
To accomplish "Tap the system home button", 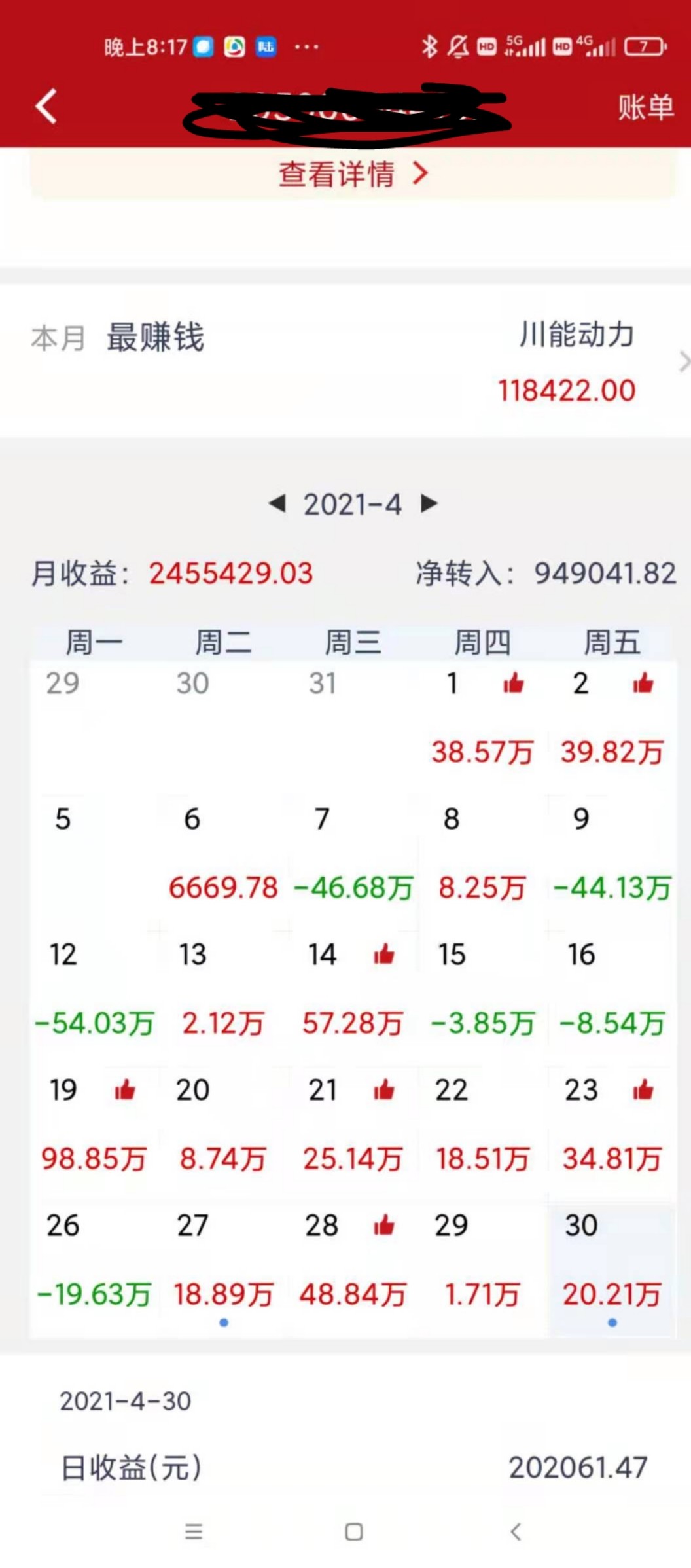I will [x=354, y=1532].
